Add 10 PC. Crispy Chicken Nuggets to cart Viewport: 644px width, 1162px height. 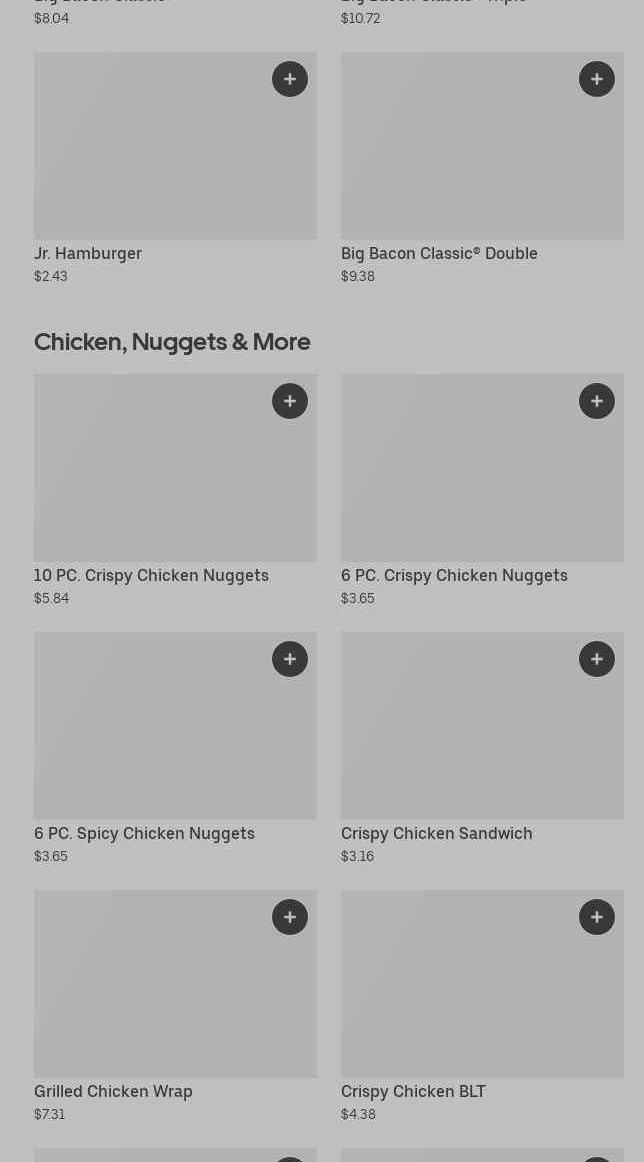[x=290, y=401]
